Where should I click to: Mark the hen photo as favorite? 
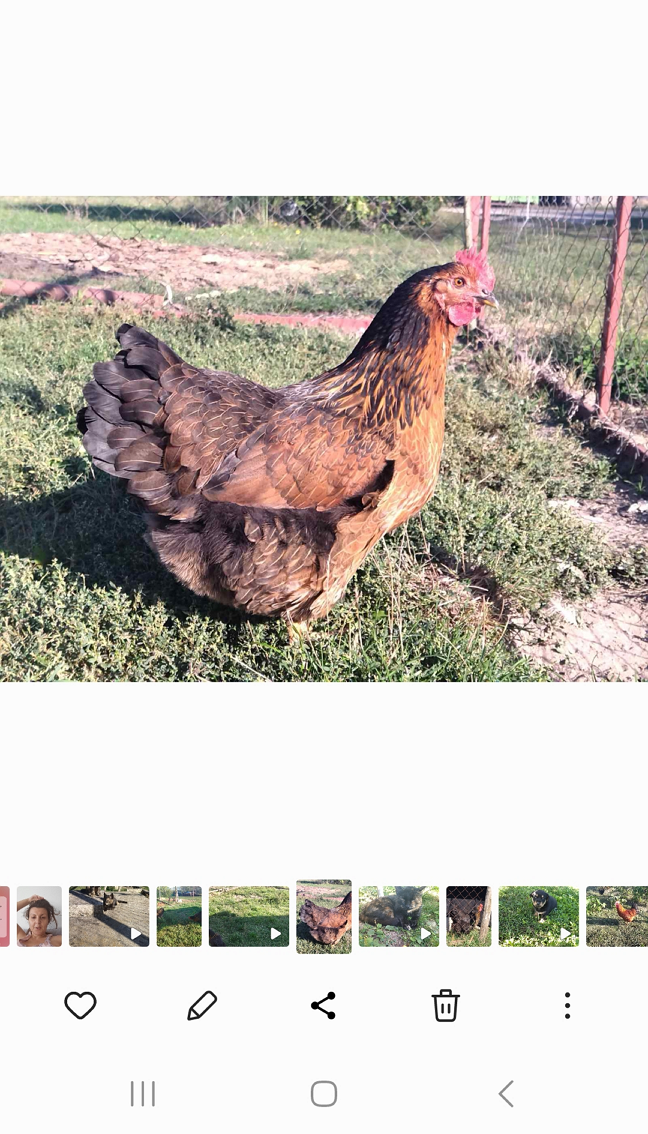pos(80,1005)
